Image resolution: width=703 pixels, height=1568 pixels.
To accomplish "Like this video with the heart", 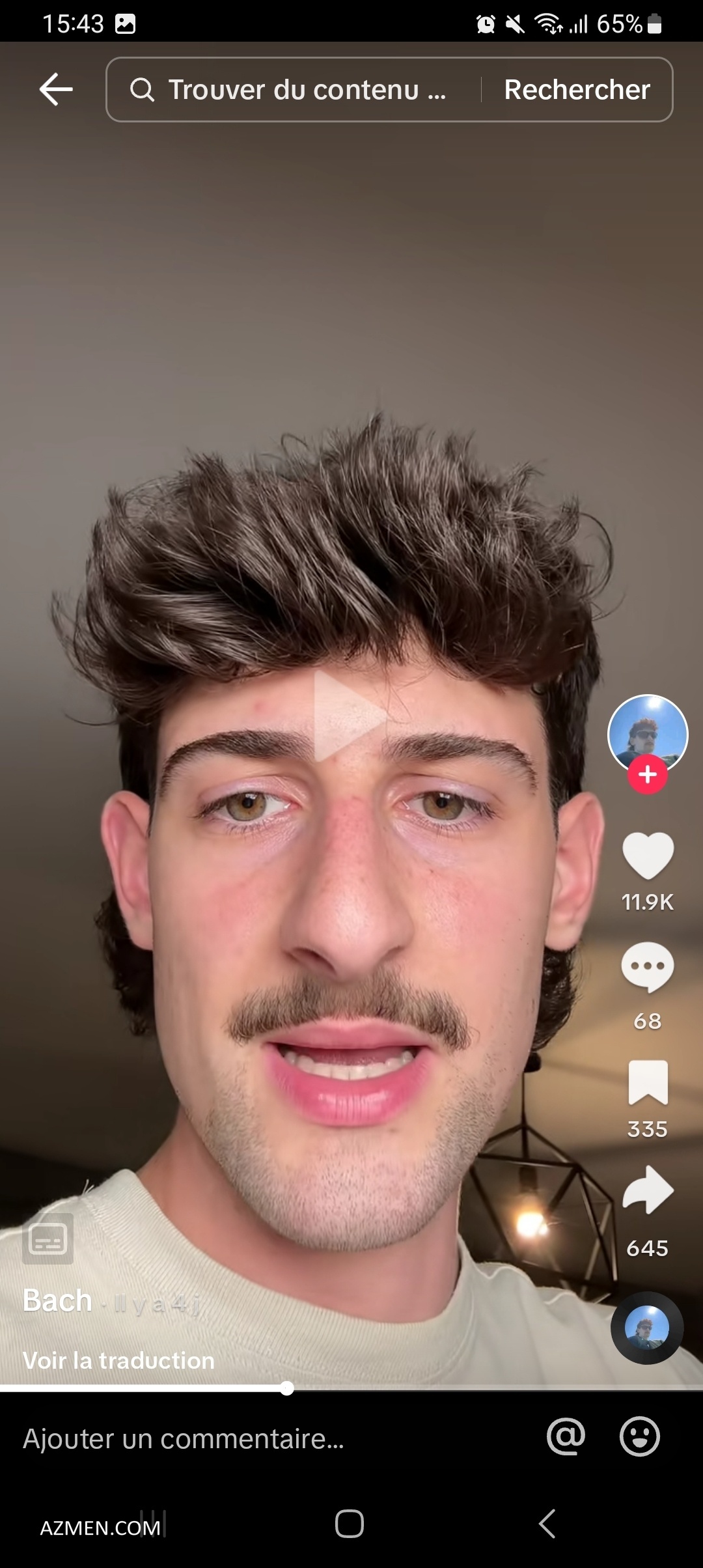I will coord(648,856).
